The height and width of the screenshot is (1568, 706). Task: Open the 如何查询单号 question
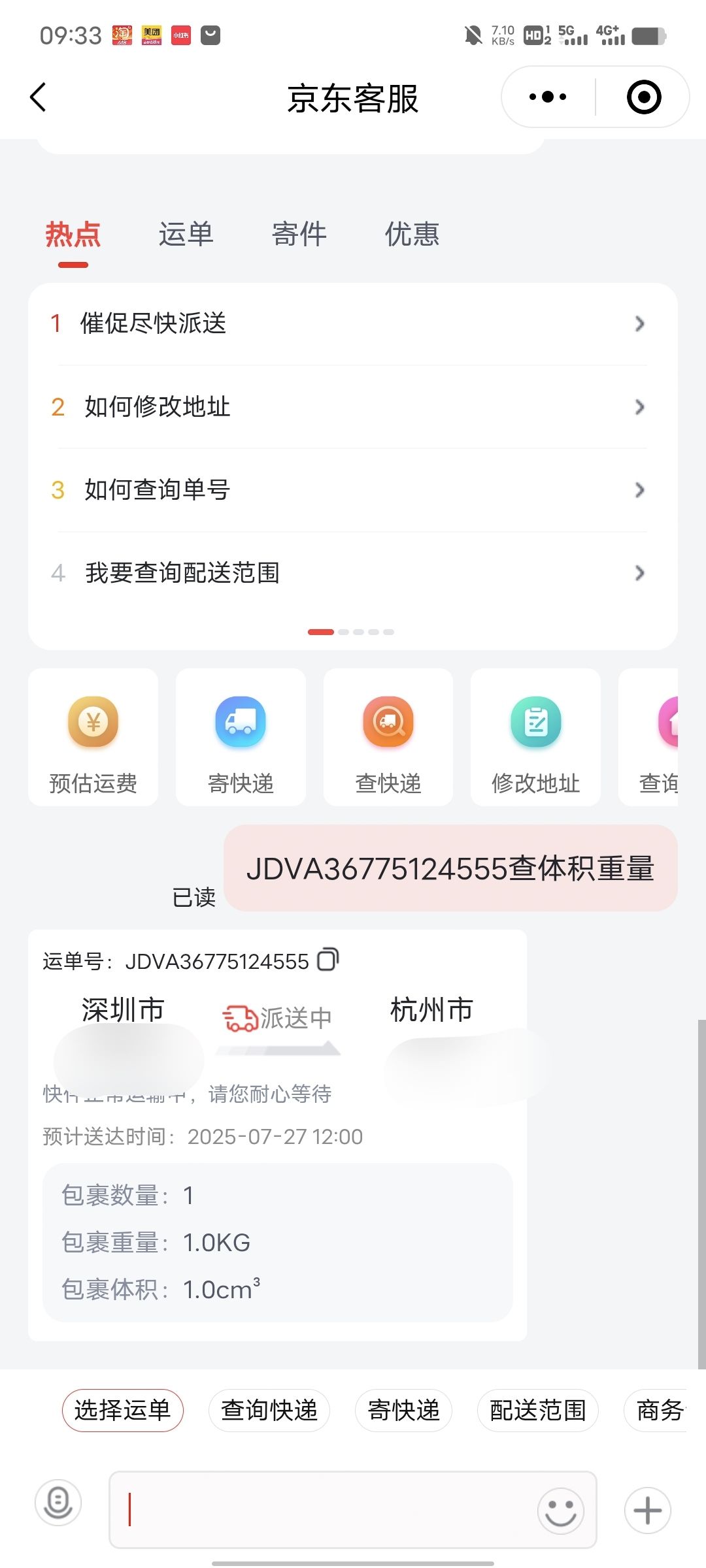pos(352,489)
